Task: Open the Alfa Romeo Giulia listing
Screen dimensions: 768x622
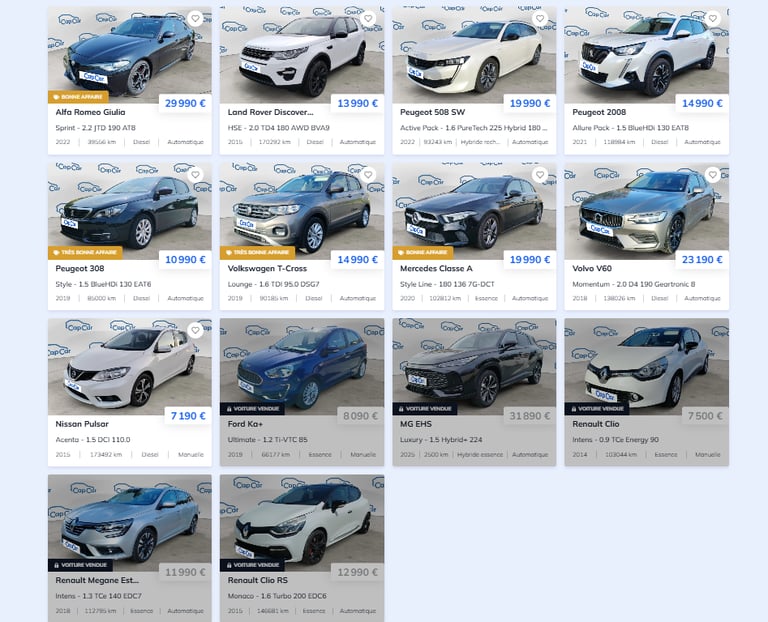Action: [x=130, y=81]
